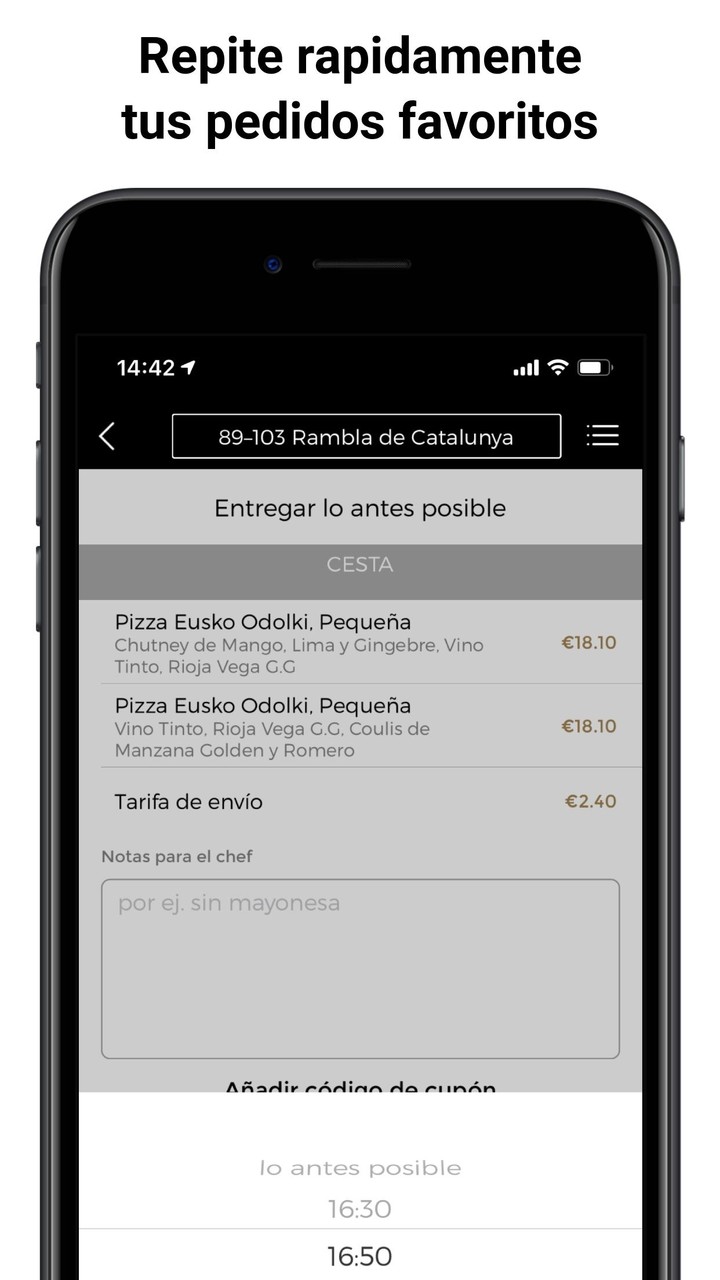
Task: Open the hamburger menu in the top bar
Action: coord(603,436)
